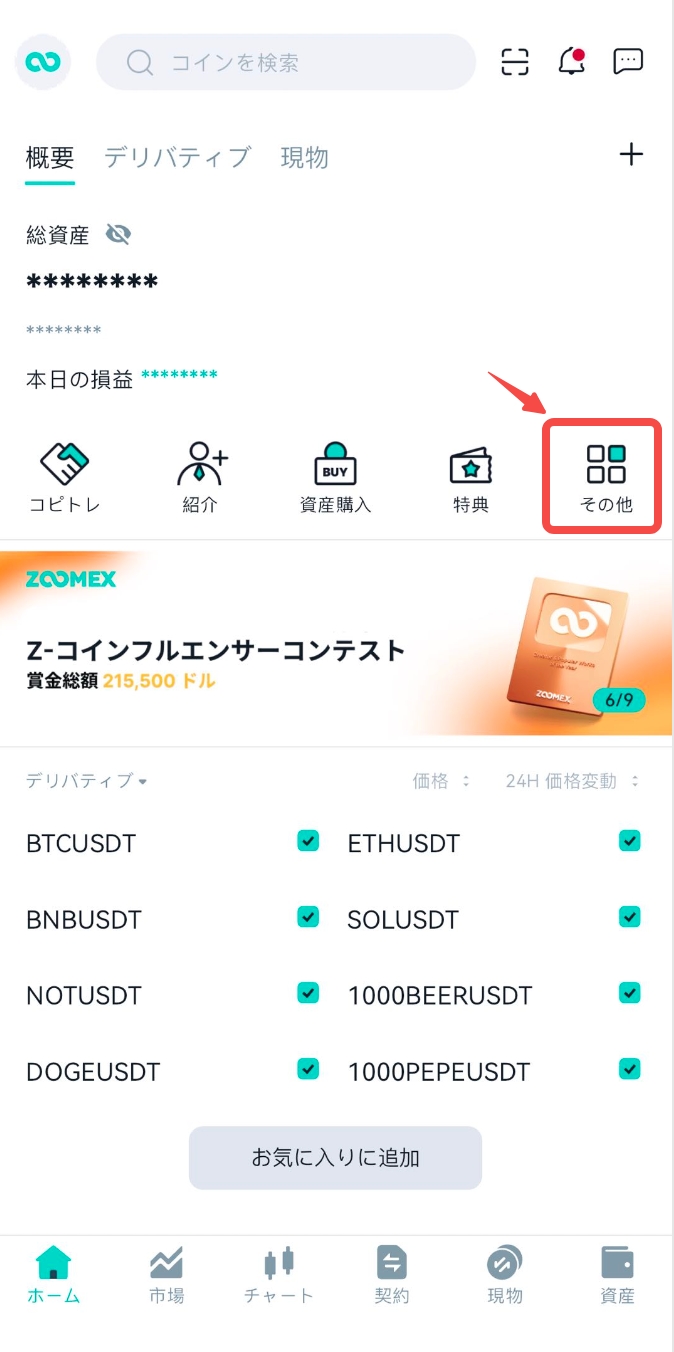Open the QR scan icon
Image resolution: width=674 pixels, height=1352 pixels.
tap(515, 63)
